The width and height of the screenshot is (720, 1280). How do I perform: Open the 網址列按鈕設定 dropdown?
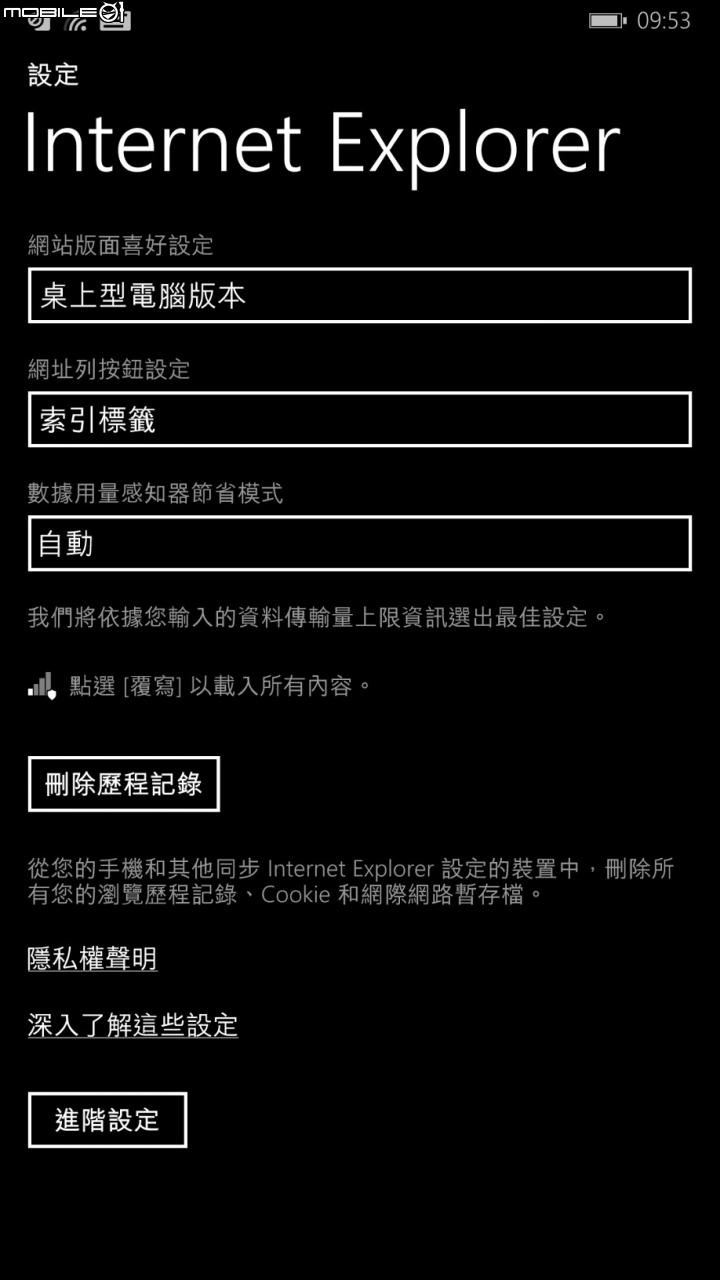coord(360,419)
